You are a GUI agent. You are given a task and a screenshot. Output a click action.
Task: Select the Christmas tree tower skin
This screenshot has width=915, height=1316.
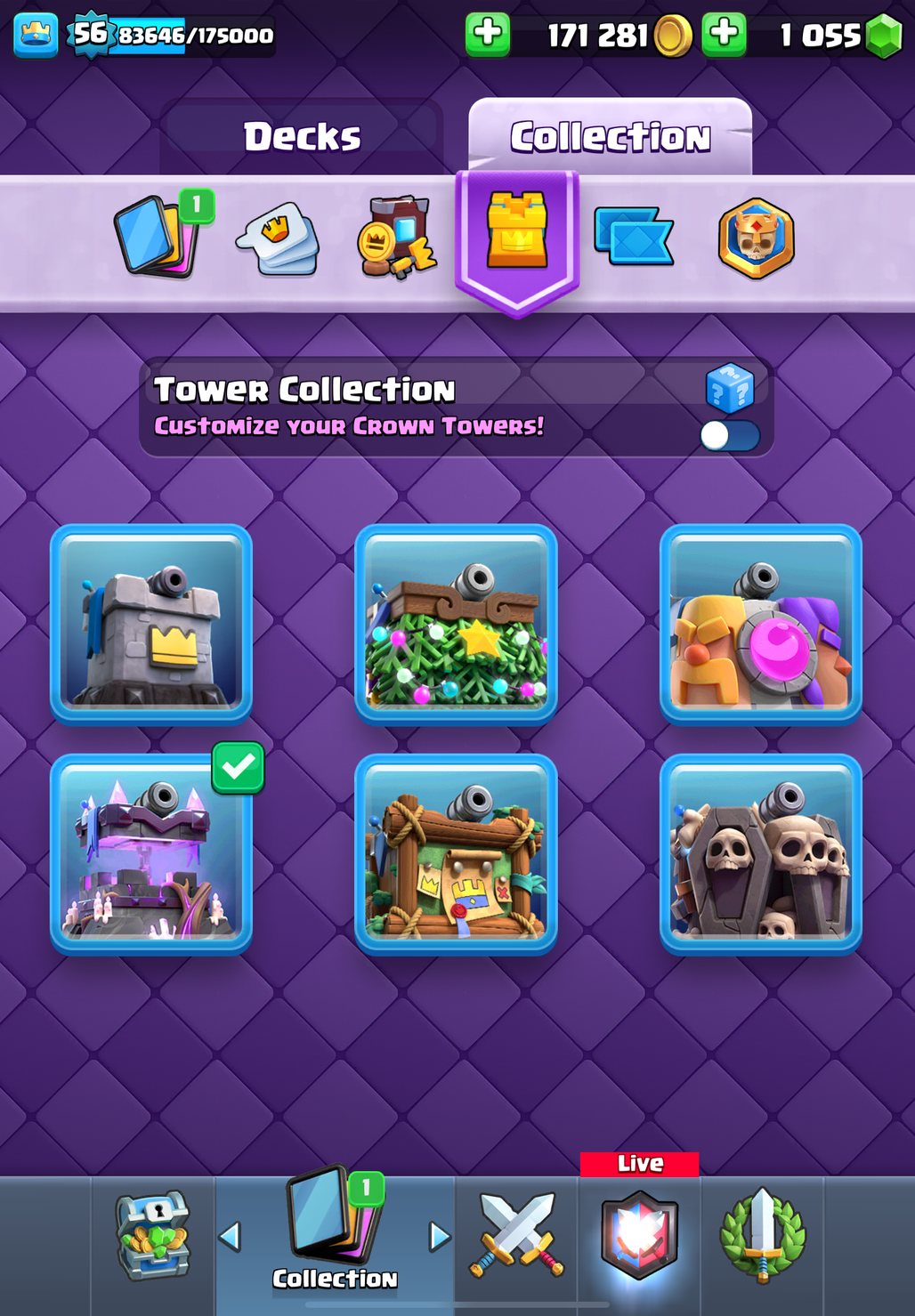[x=456, y=624]
